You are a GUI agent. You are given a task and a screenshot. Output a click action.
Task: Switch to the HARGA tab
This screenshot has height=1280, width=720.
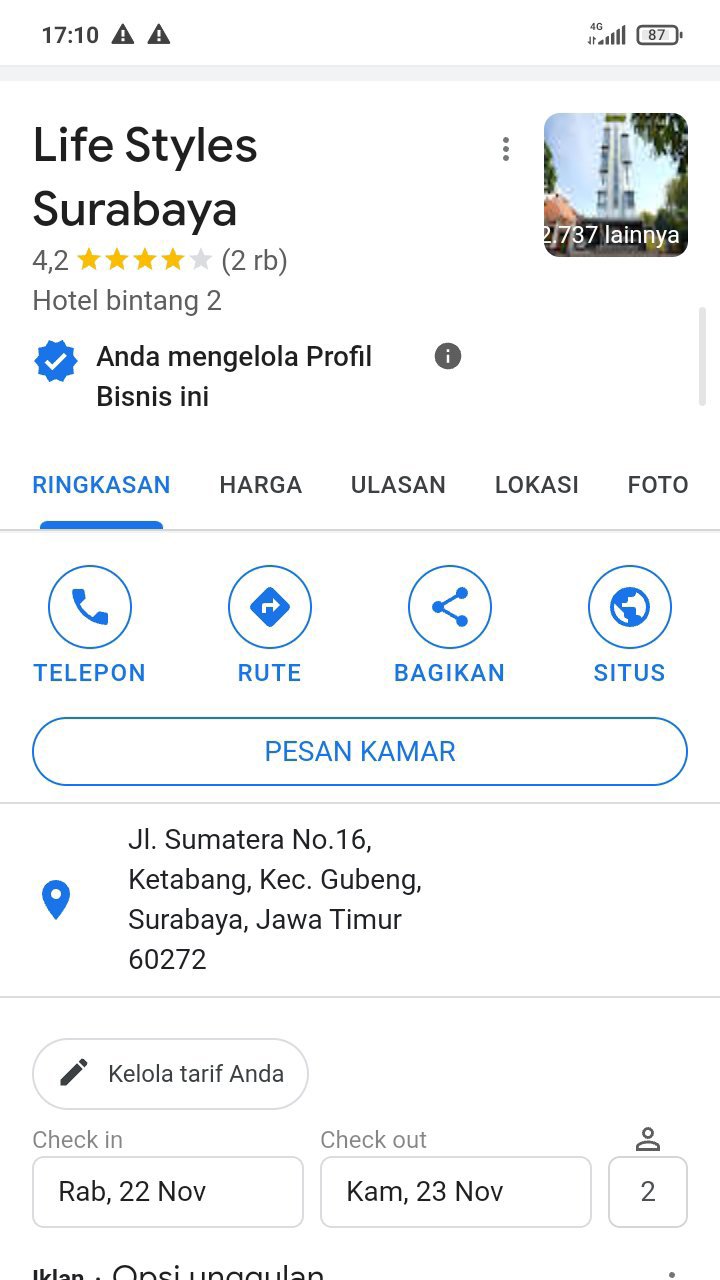tap(260, 485)
